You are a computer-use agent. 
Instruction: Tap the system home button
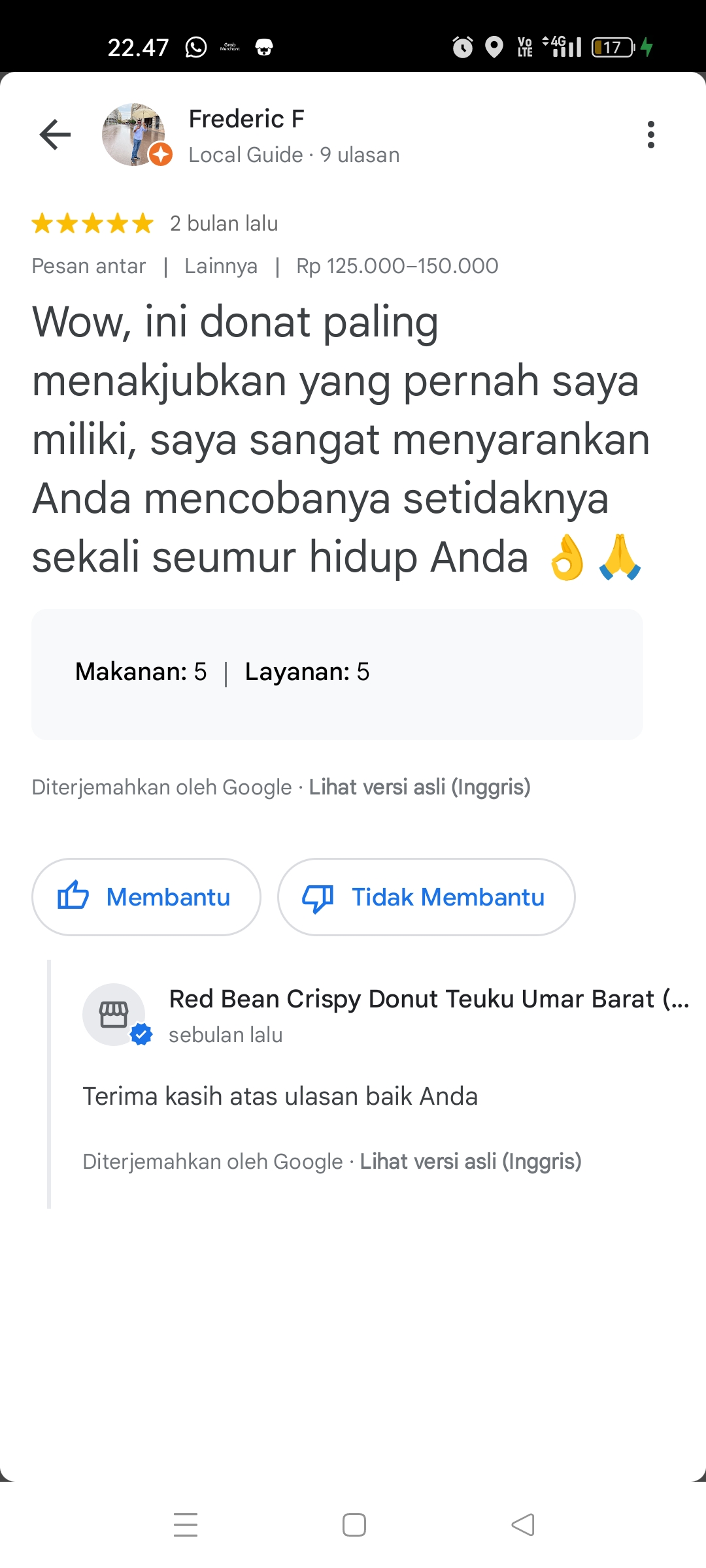point(354,1525)
